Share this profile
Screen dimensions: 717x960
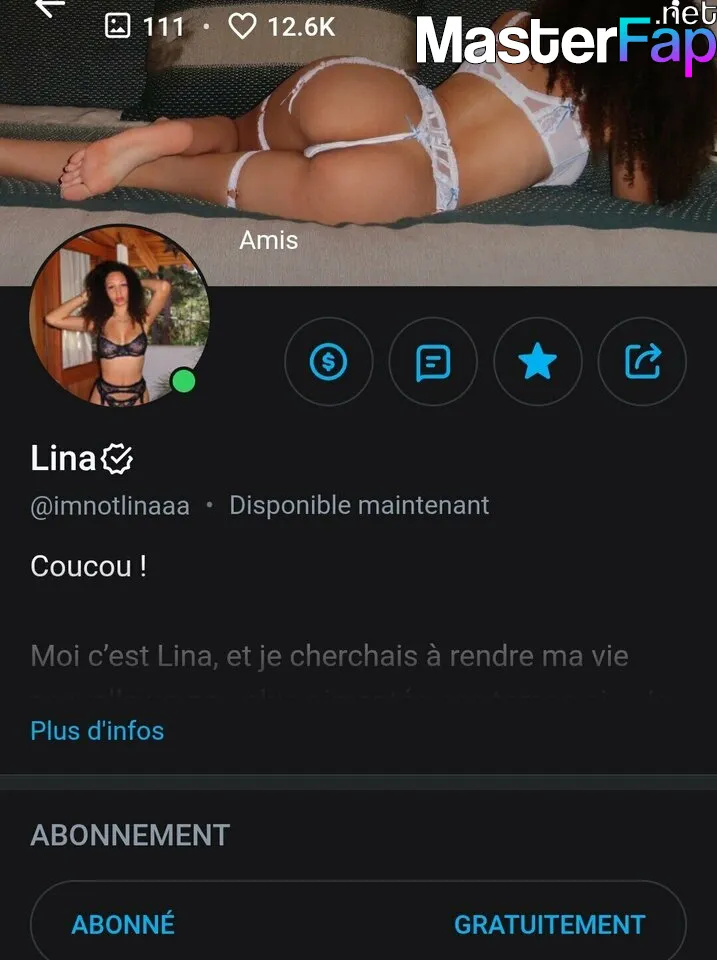[642, 362]
